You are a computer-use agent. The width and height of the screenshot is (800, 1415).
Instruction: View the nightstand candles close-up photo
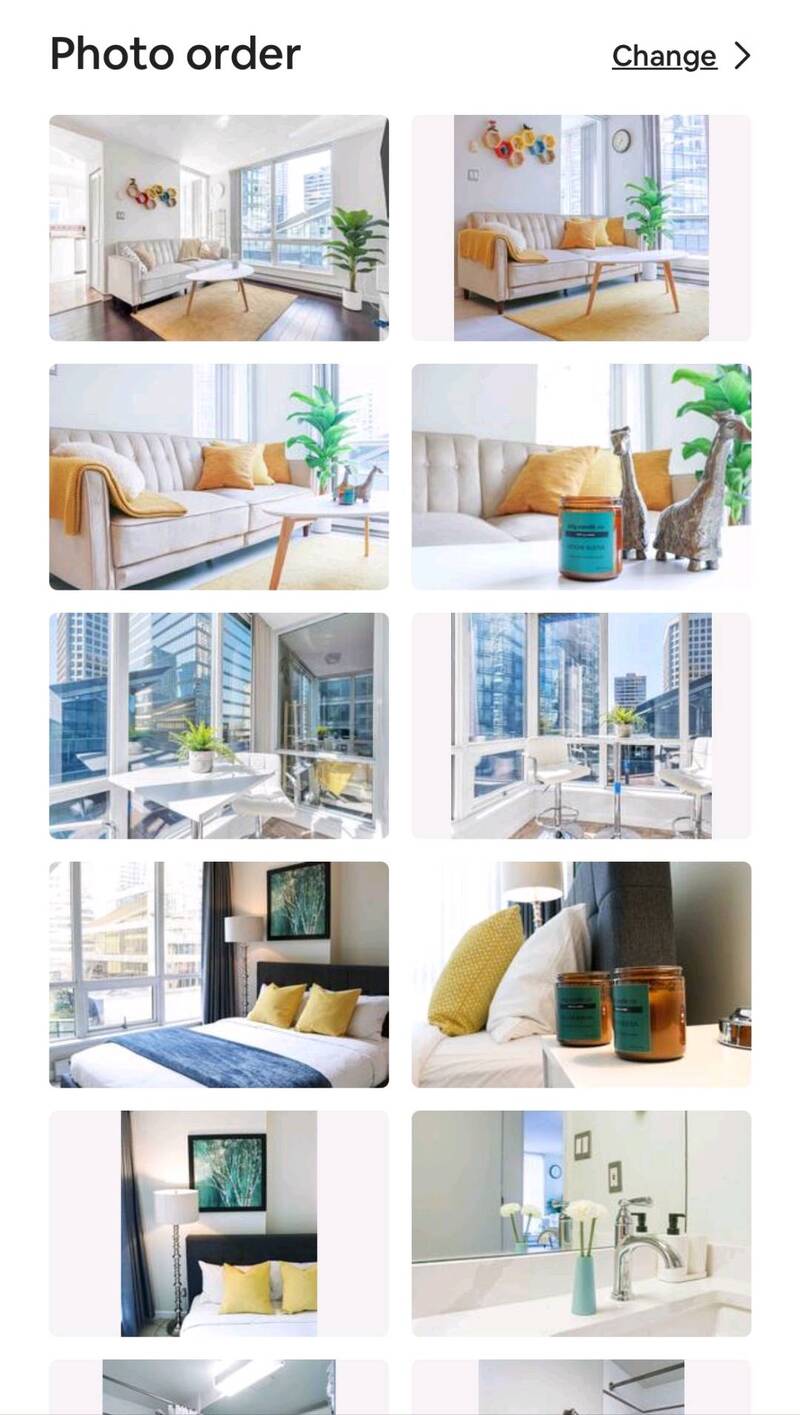tap(581, 975)
